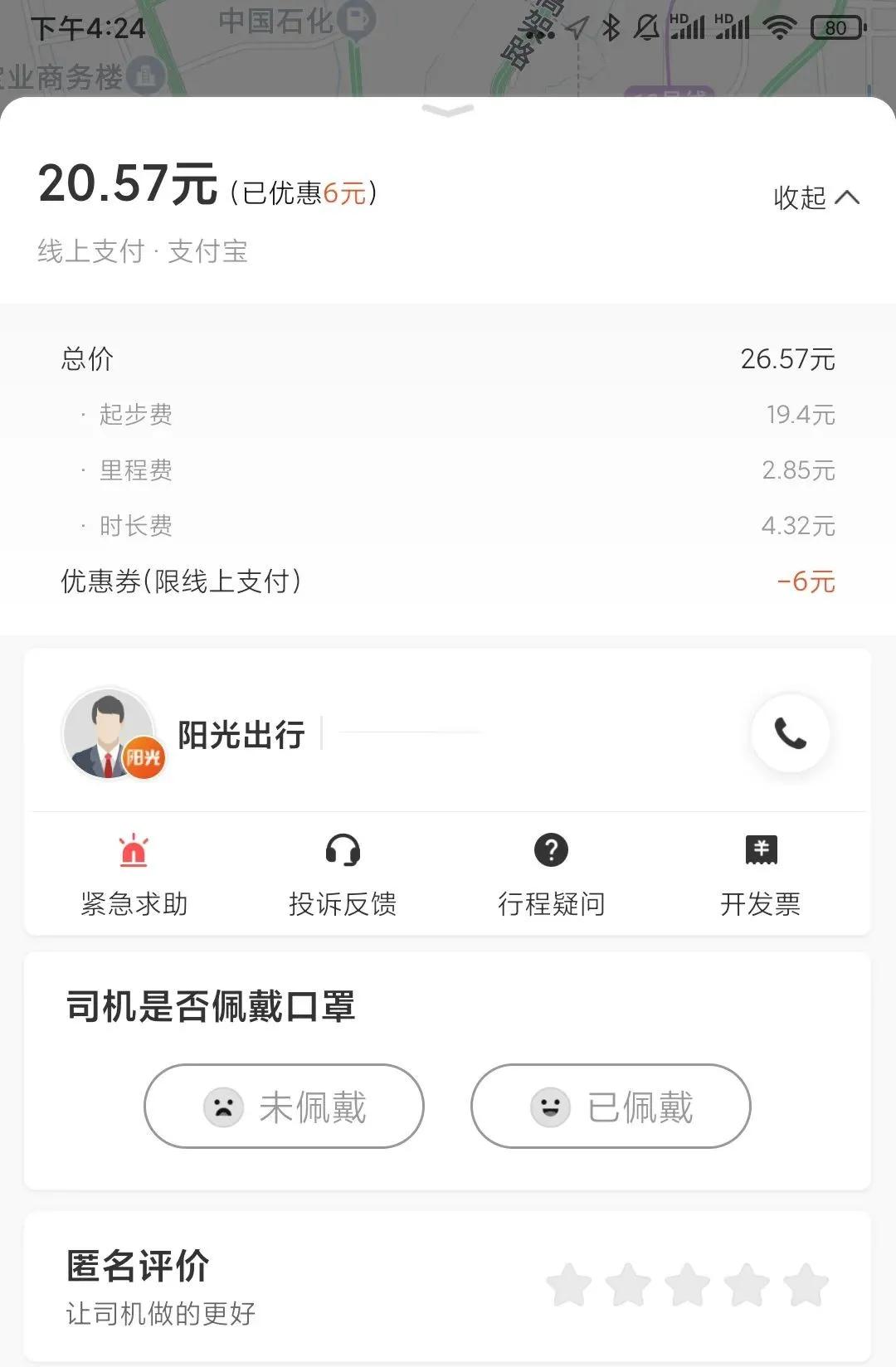The height and width of the screenshot is (1367, 896).
Task: Select 已佩戴 to confirm driver wore mask
Action: click(x=611, y=1107)
